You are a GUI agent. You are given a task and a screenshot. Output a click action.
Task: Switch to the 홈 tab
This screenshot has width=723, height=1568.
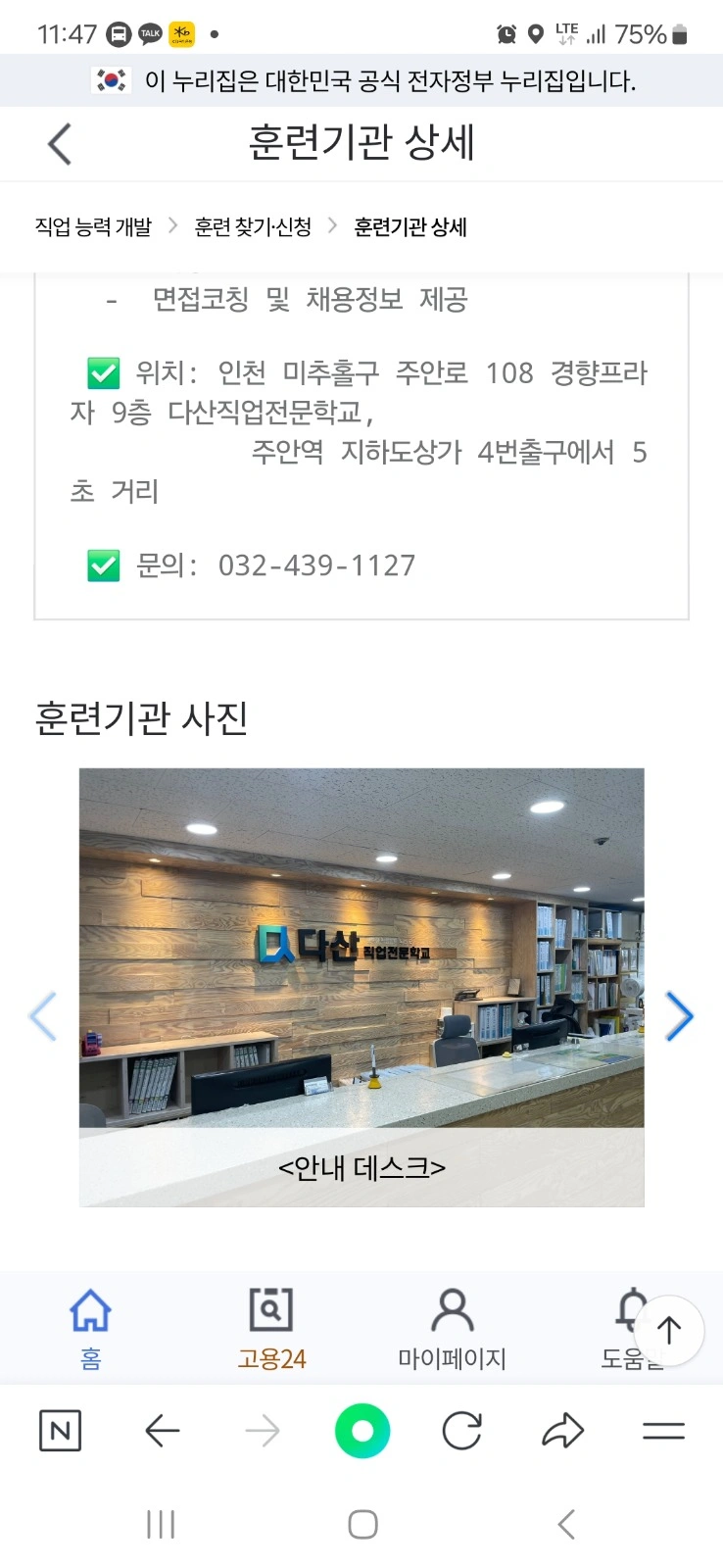tap(90, 1328)
